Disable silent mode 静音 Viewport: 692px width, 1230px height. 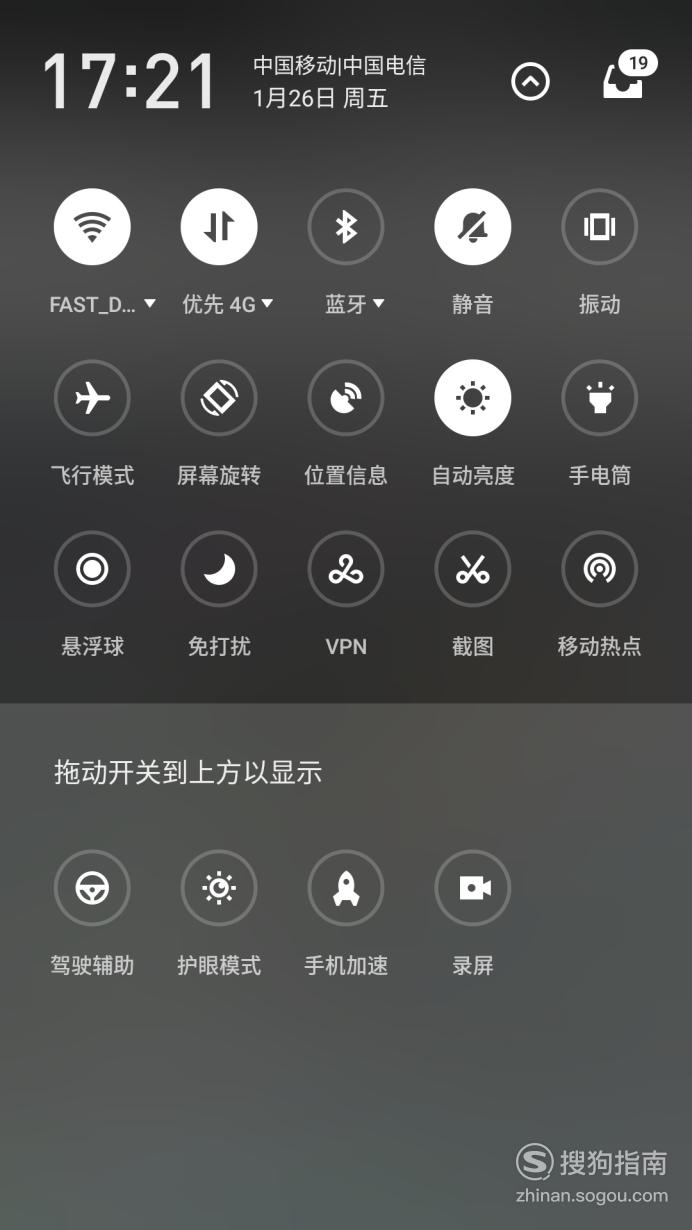[x=473, y=227]
